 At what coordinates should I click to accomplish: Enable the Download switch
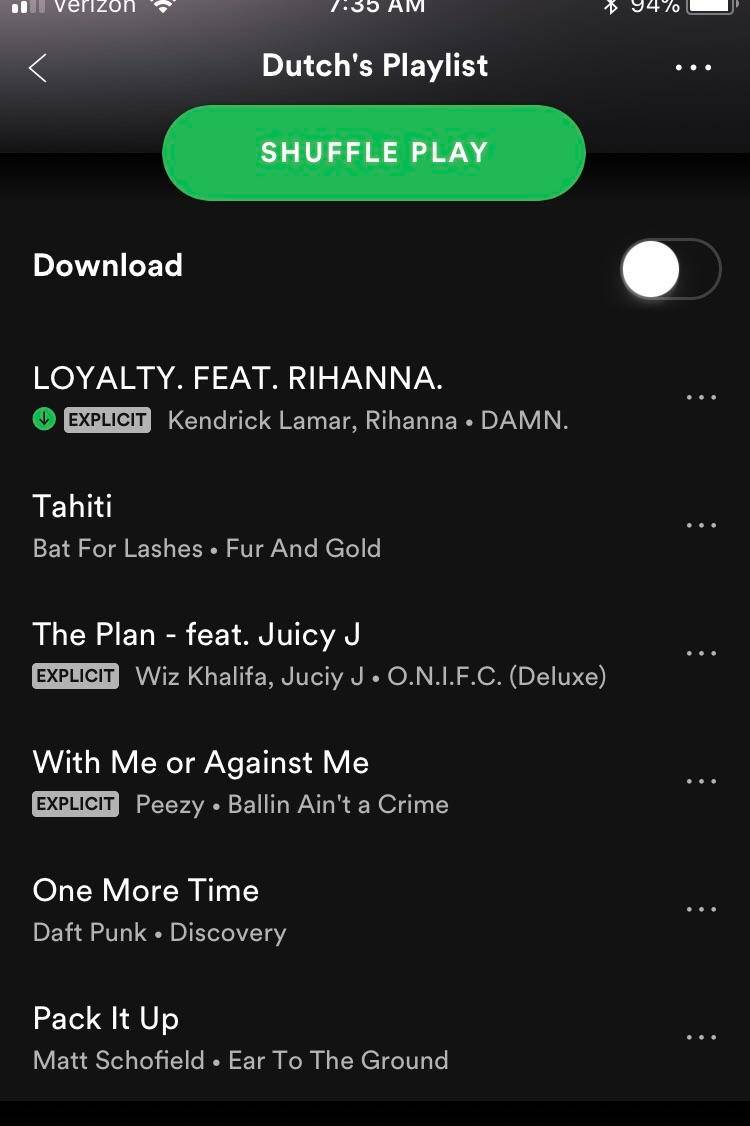point(670,269)
